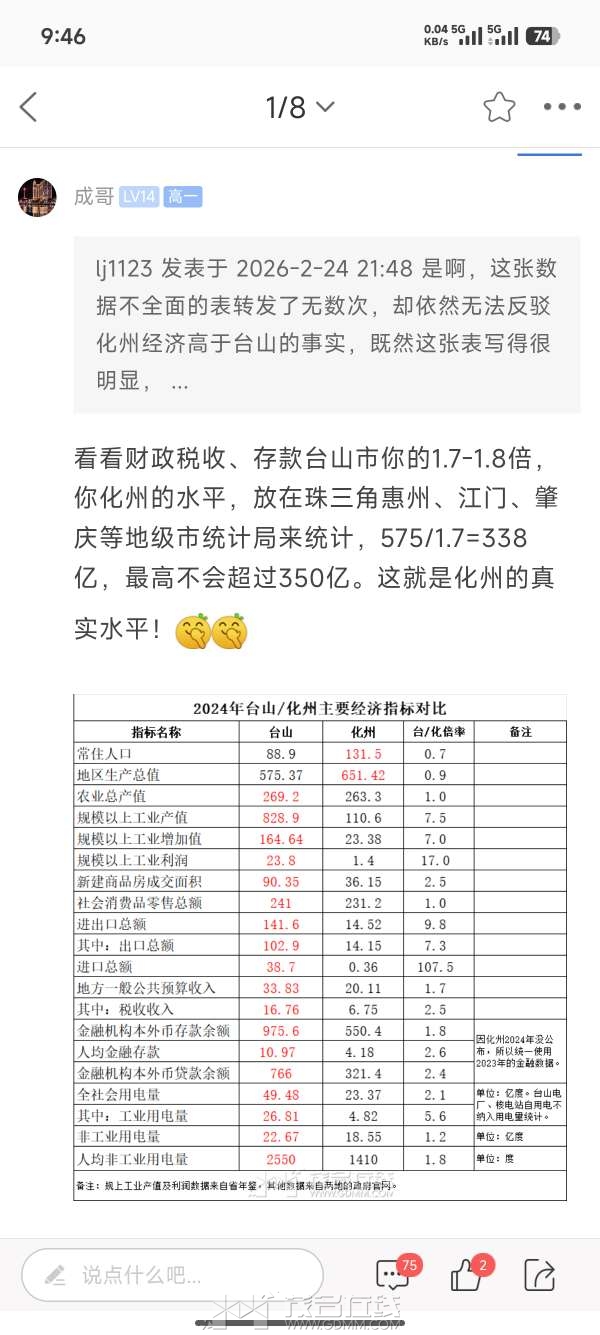The image size is (600, 1335).
Task: Open the comments with 75 replies
Action: tap(394, 1275)
